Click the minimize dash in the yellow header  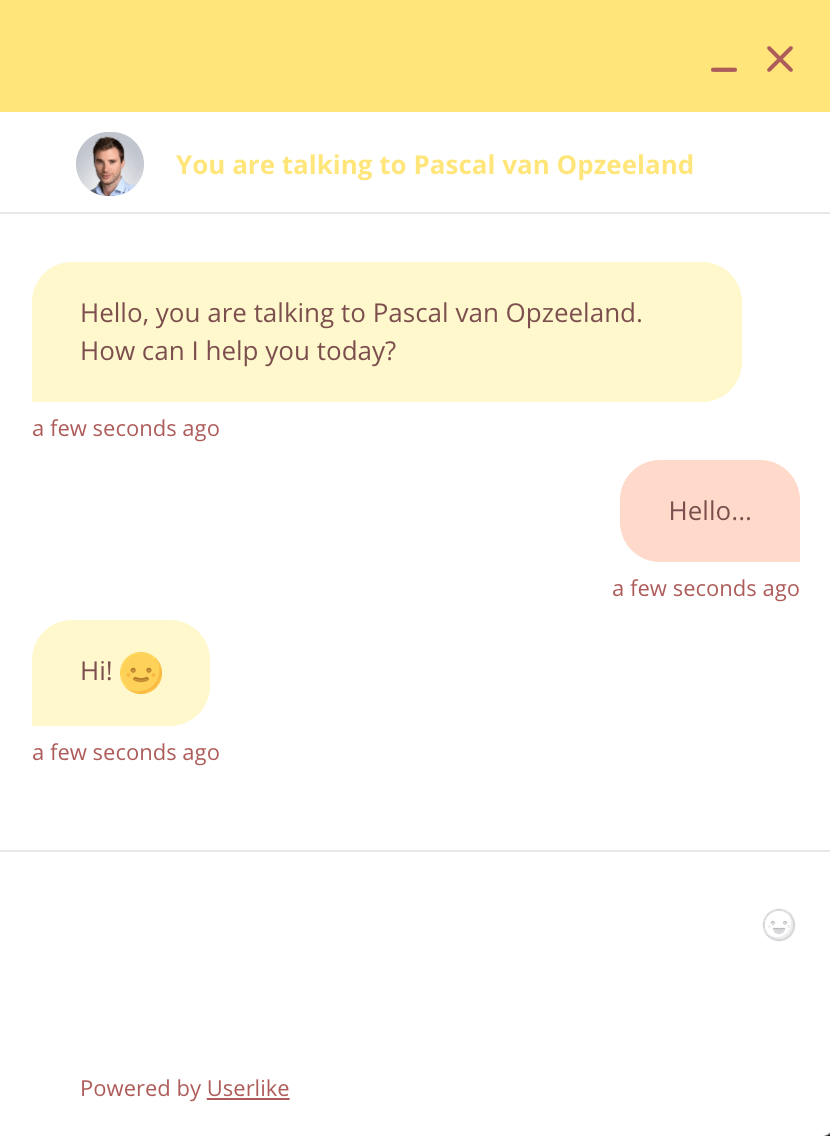(723, 67)
